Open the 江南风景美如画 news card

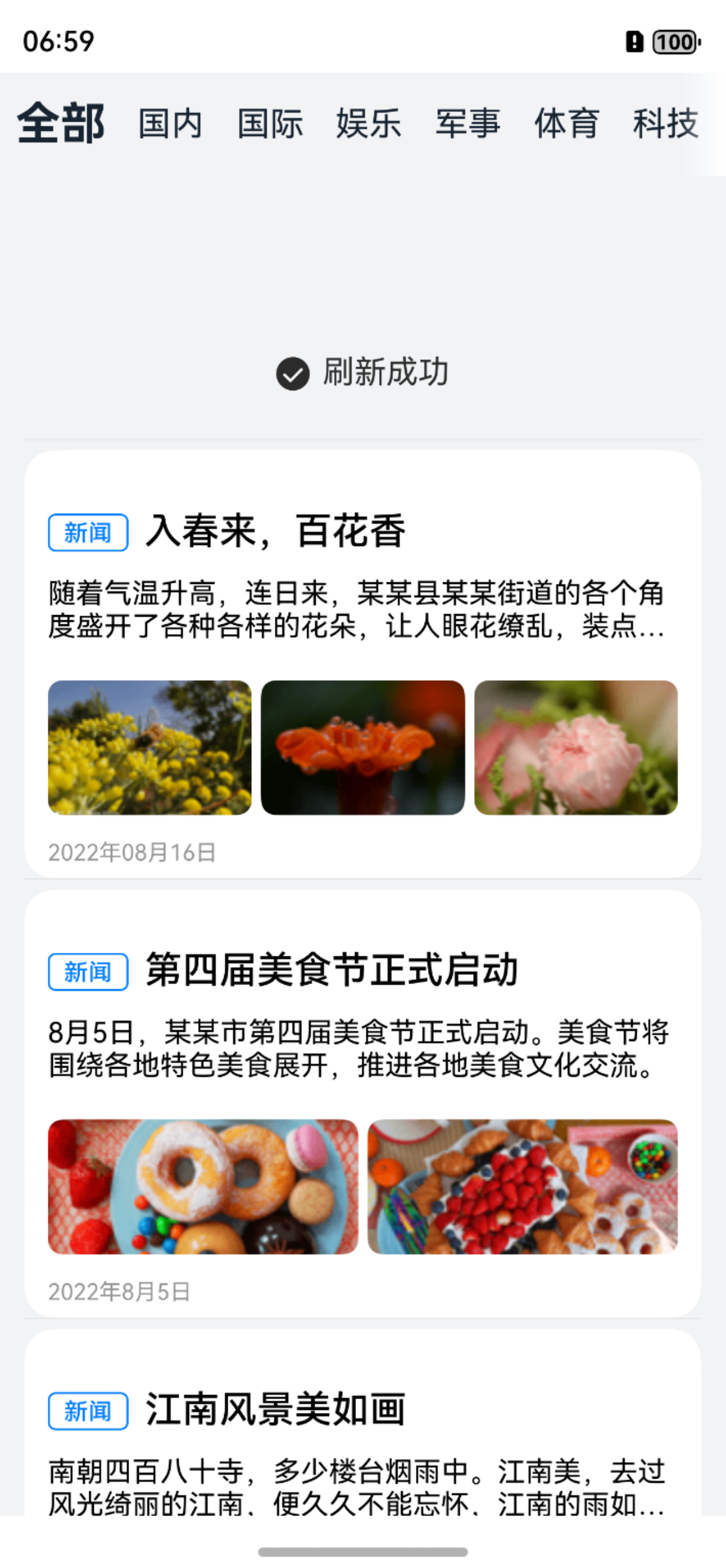pos(275,1409)
